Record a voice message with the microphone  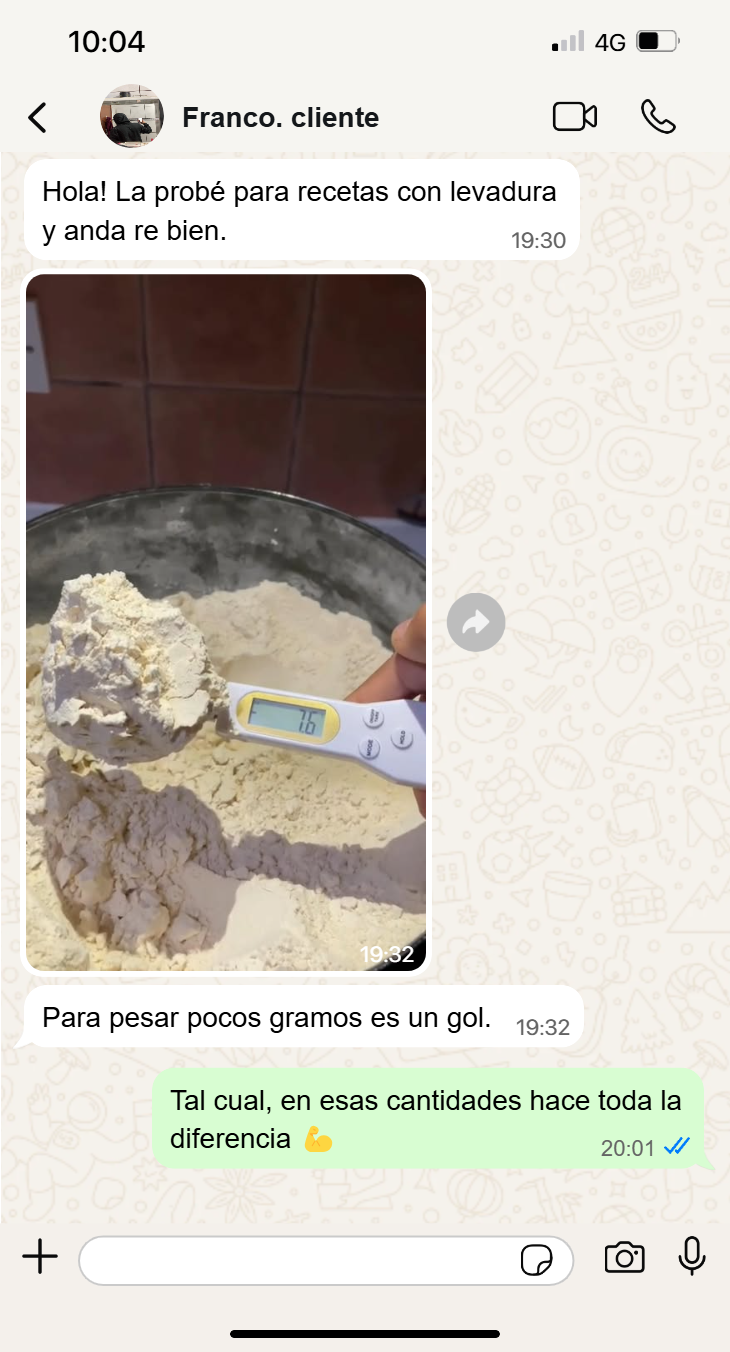pos(692,1257)
